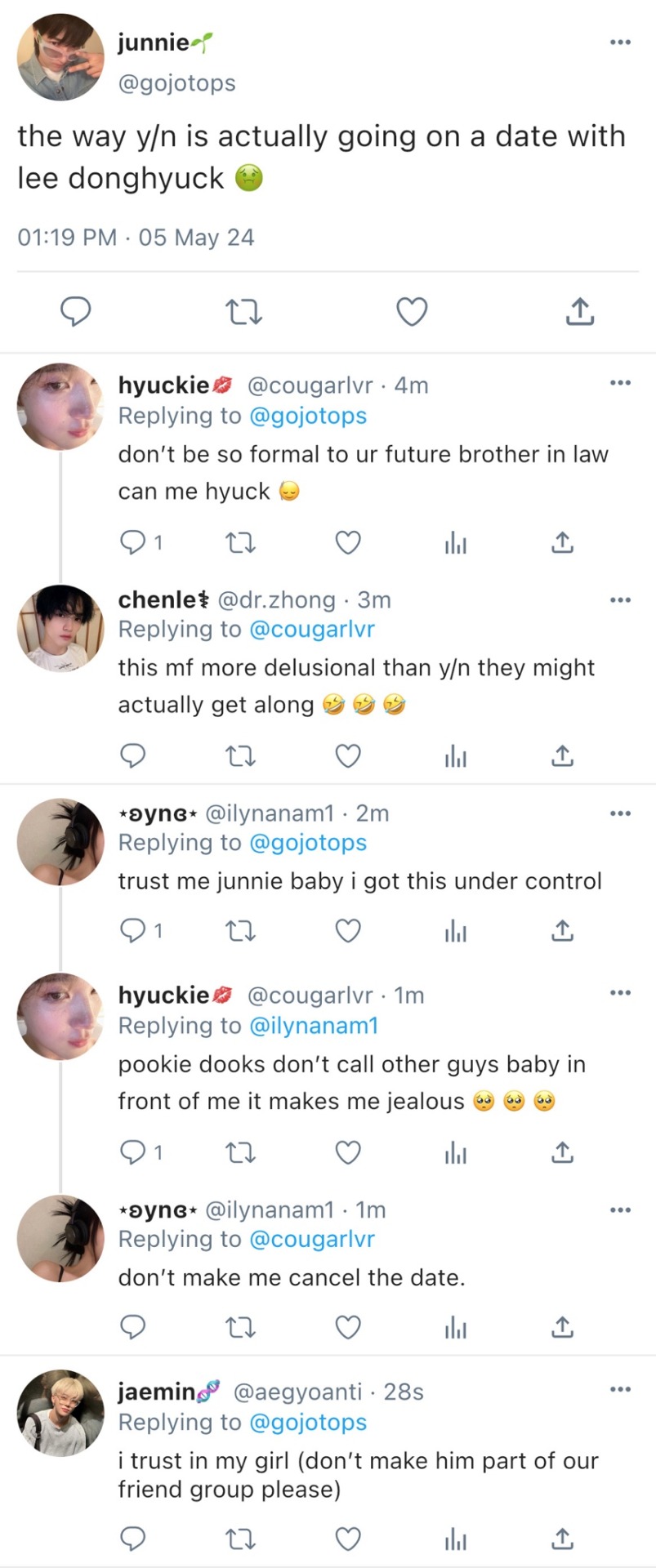Open overflow menu on "cancel the date" reply
656x1568 pixels.
point(620,1209)
